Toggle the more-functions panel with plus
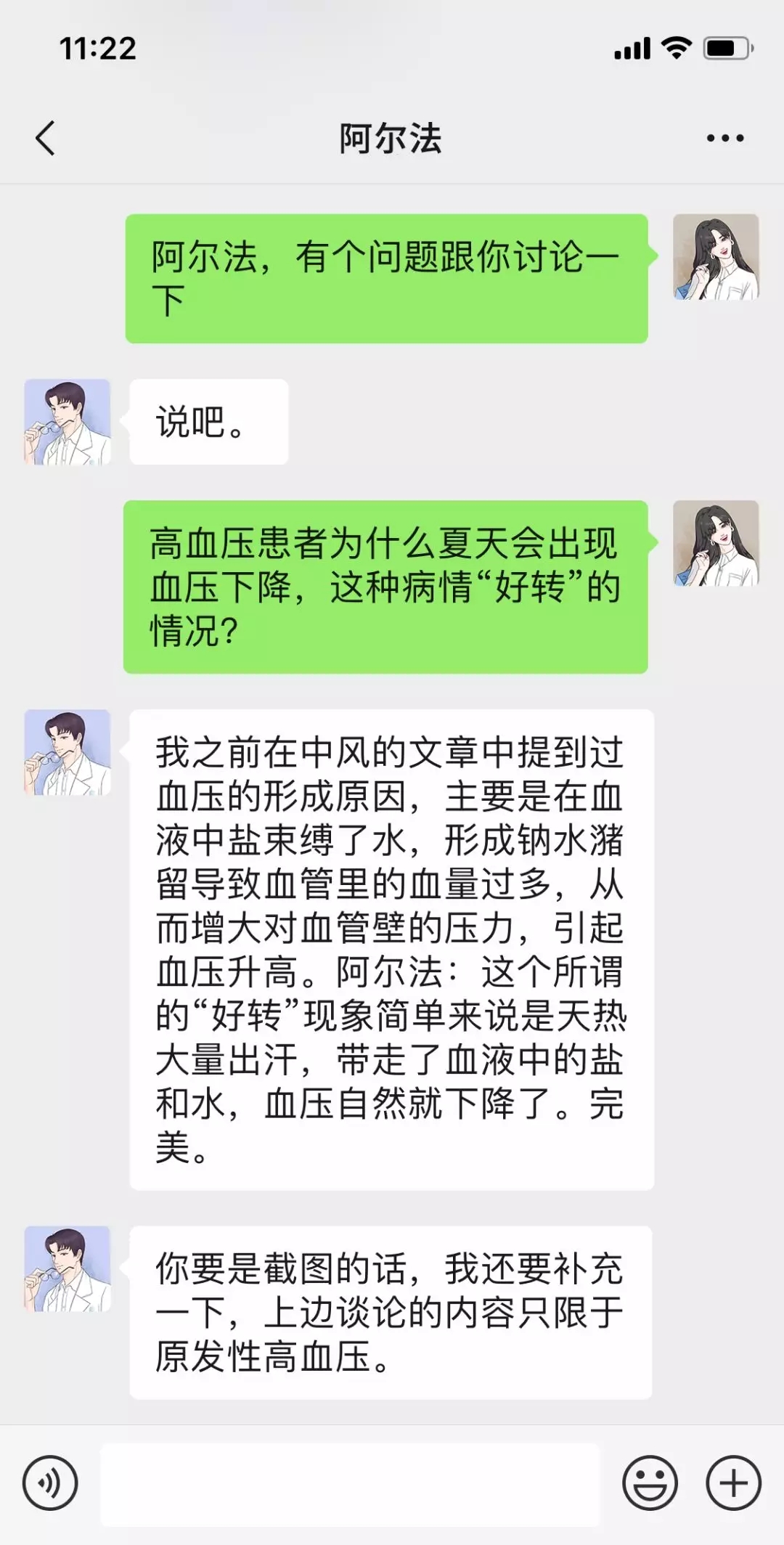Viewport: 784px width, 1545px height. click(x=733, y=1481)
